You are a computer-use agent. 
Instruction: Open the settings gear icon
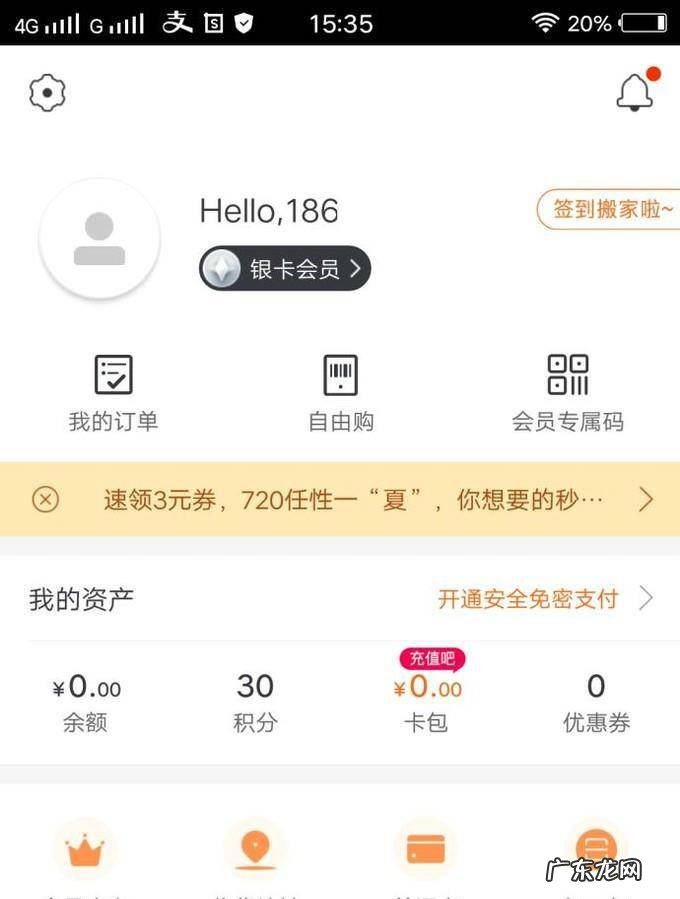47,93
